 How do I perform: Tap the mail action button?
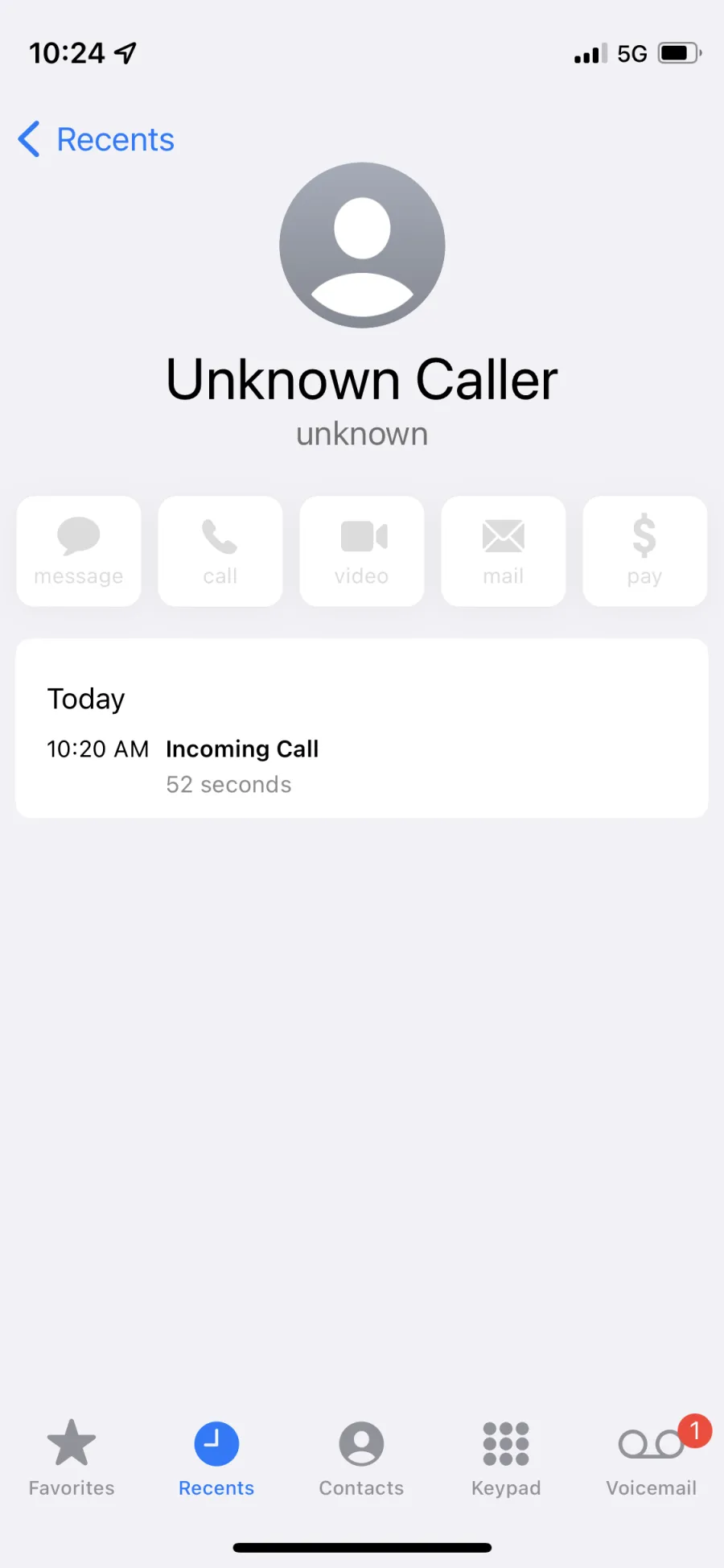click(504, 551)
